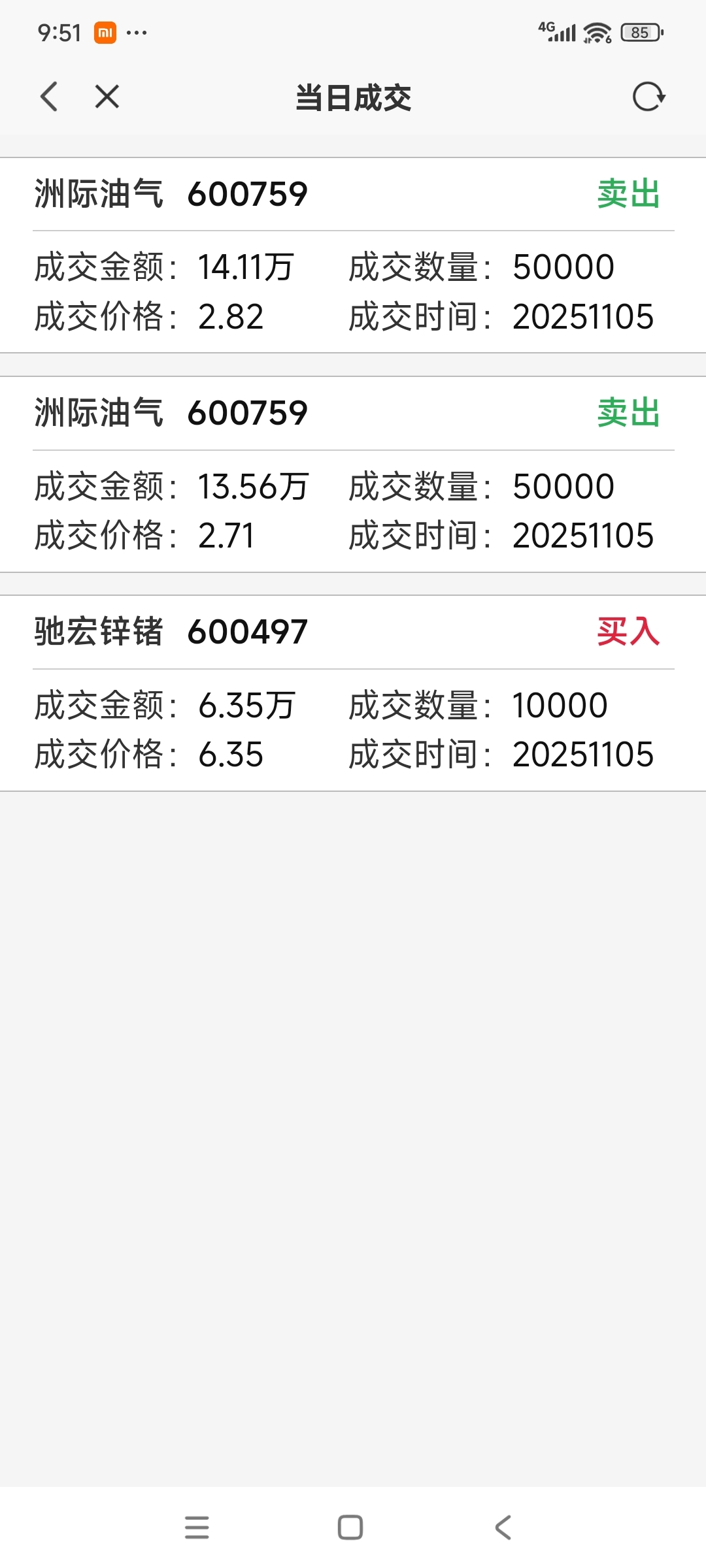
Task: Open the 2.82 sell record for 洲际油气
Action: pos(353,255)
